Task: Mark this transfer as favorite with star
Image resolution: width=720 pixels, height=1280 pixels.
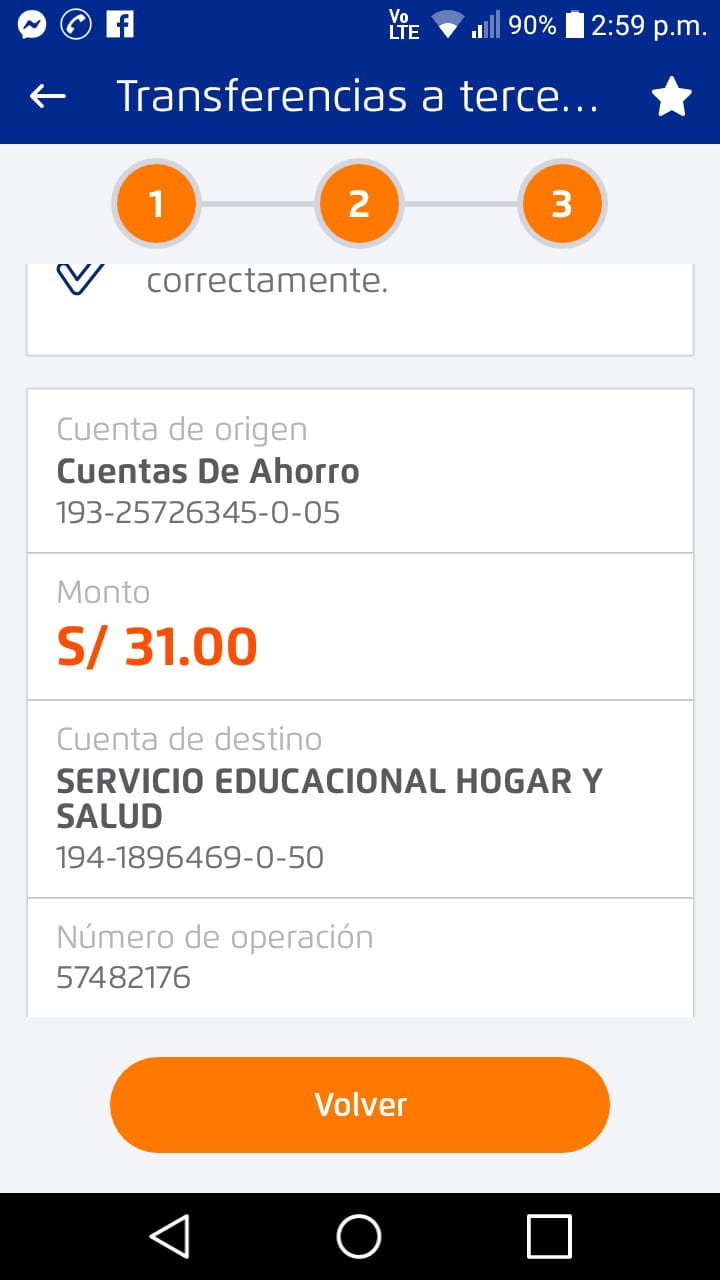Action: 671,97
